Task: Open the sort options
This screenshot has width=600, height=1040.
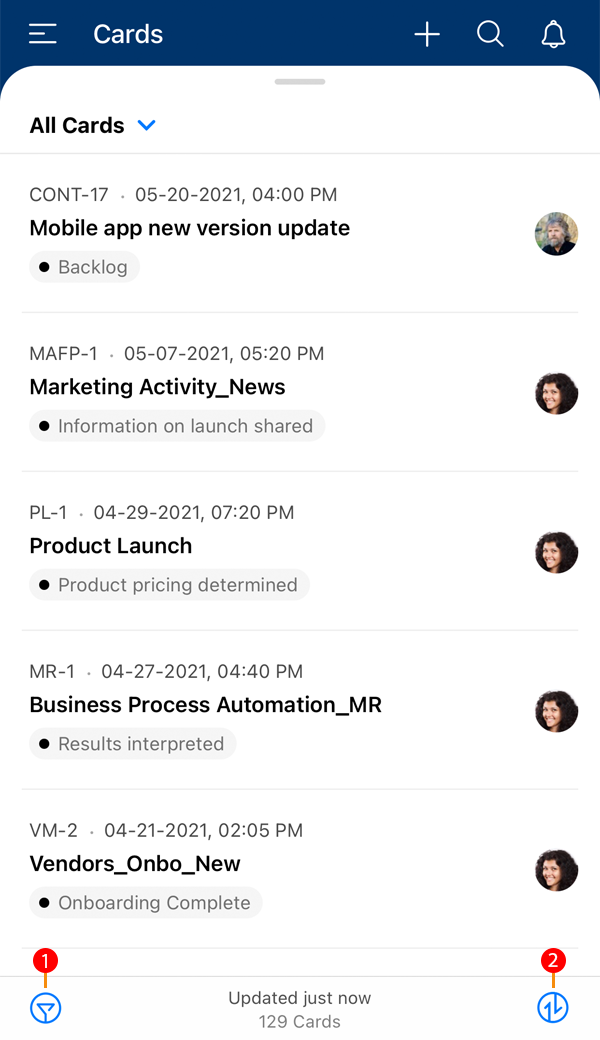Action: 553,1008
